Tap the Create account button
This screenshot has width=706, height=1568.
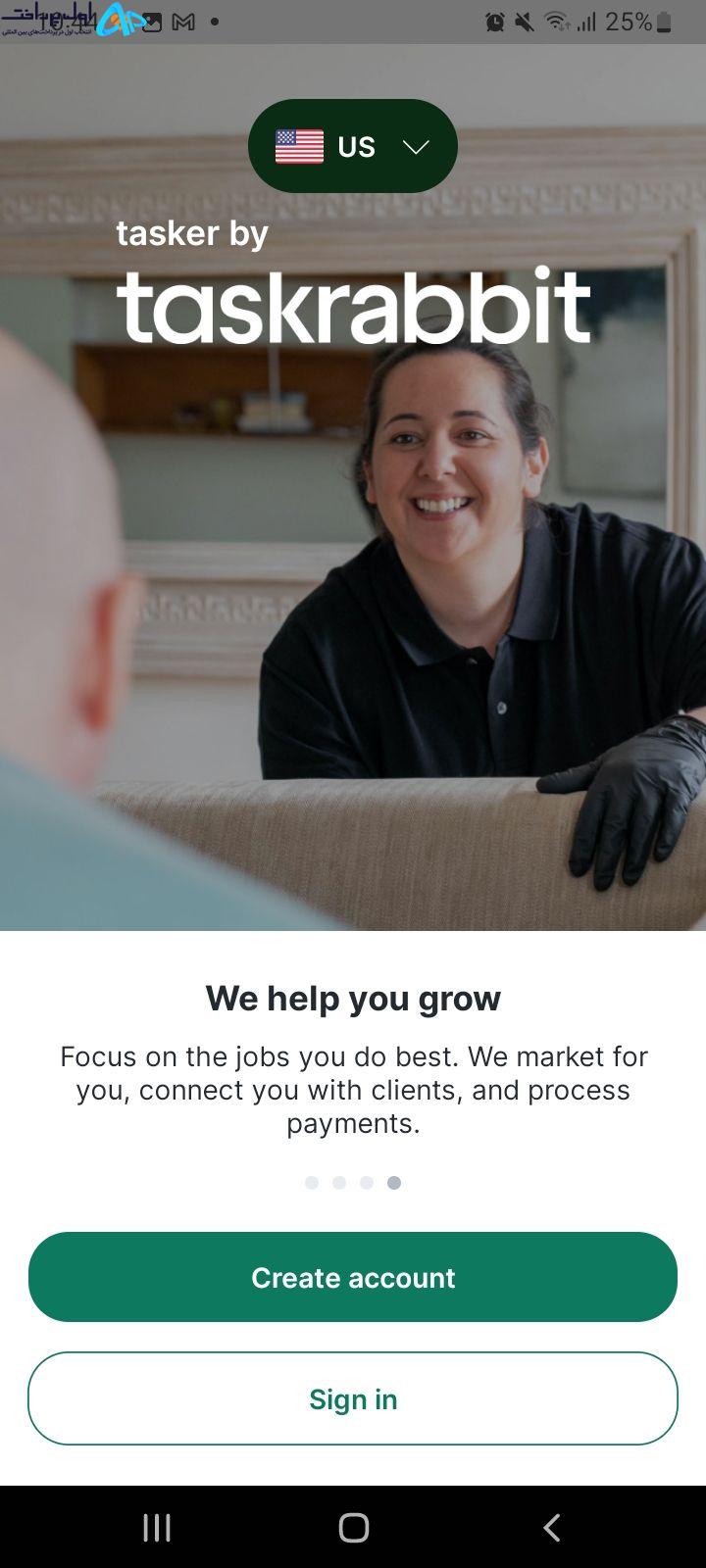point(353,1277)
